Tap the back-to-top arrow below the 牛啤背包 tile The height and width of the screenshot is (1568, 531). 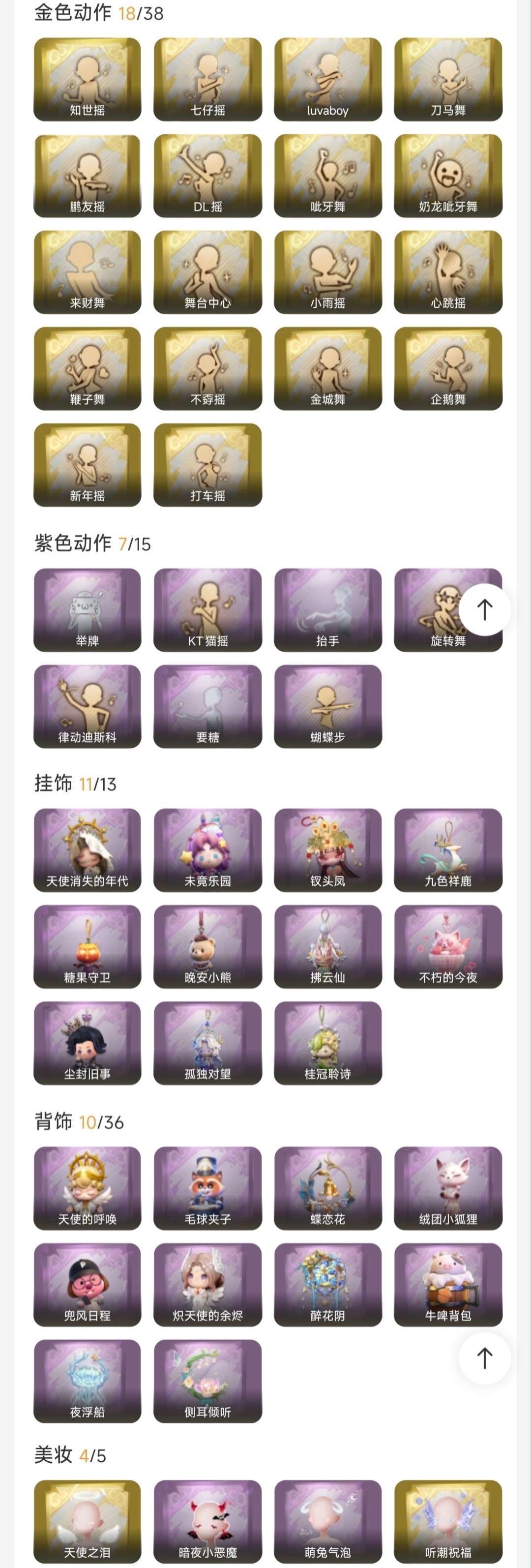(484, 1358)
